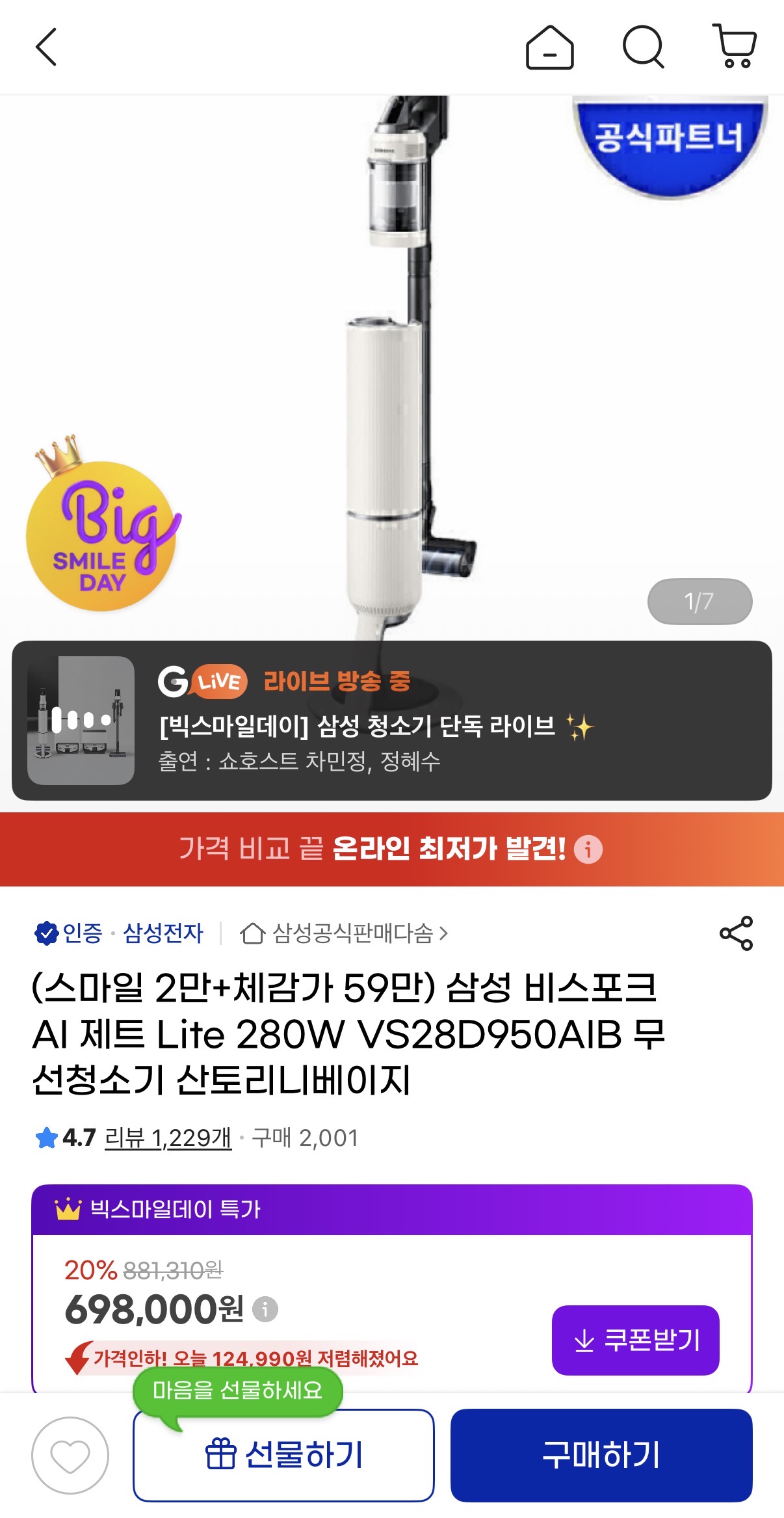Visit the 삼성공식판매다솜 seller store
The height and width of the screenshot is (1518, 784).
345,933
